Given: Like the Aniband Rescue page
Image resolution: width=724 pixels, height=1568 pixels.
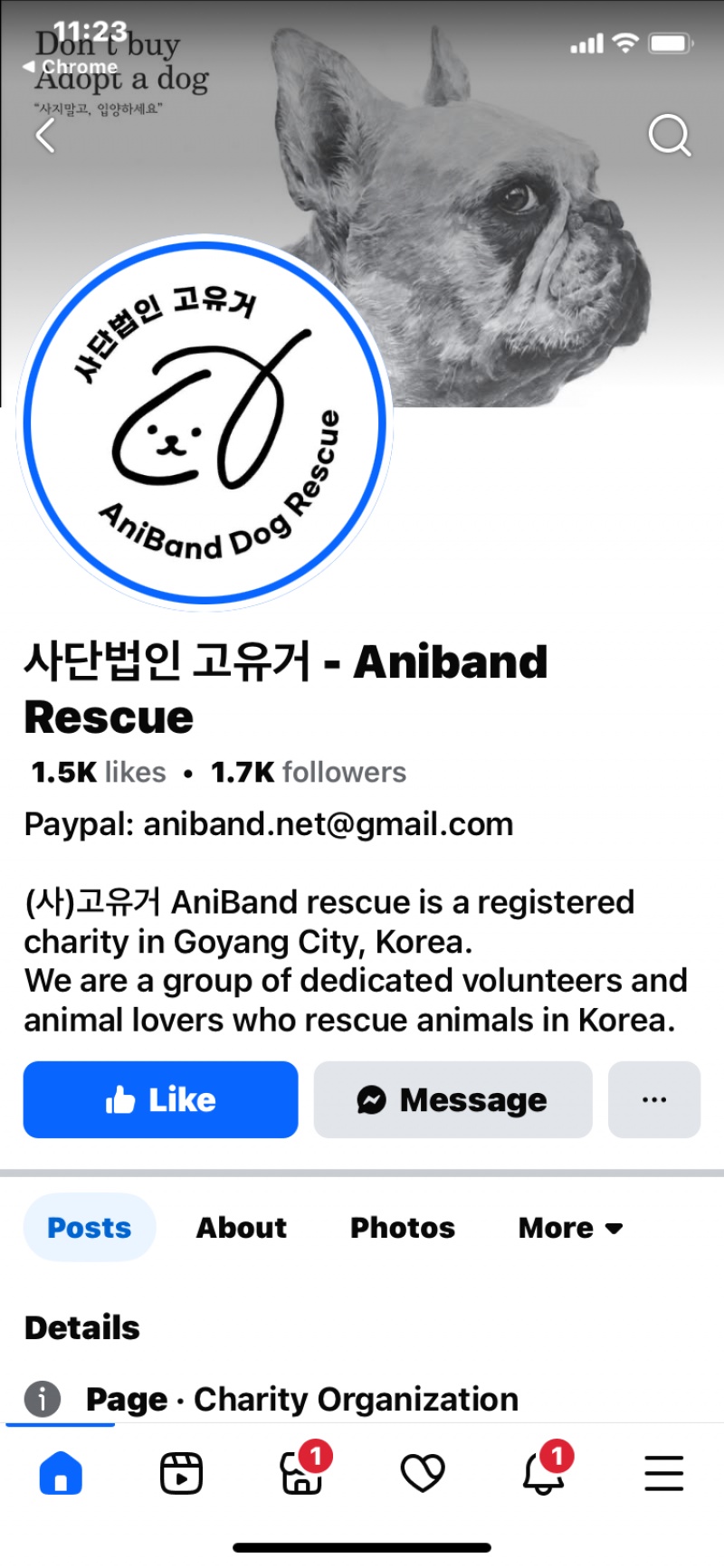Looking at the screenshot, I should (160, 1099).
